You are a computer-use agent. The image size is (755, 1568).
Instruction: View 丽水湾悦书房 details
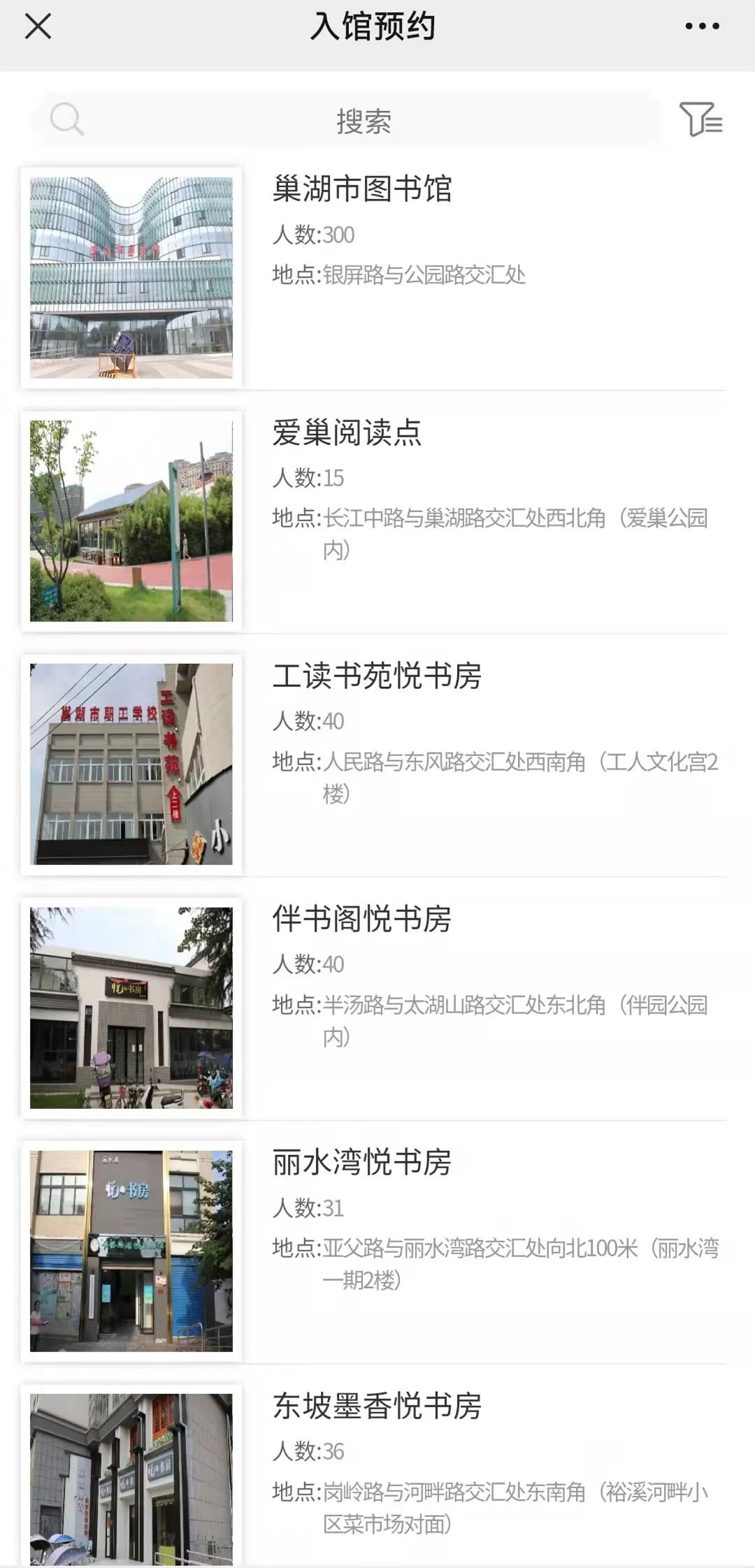(361, 1163)
